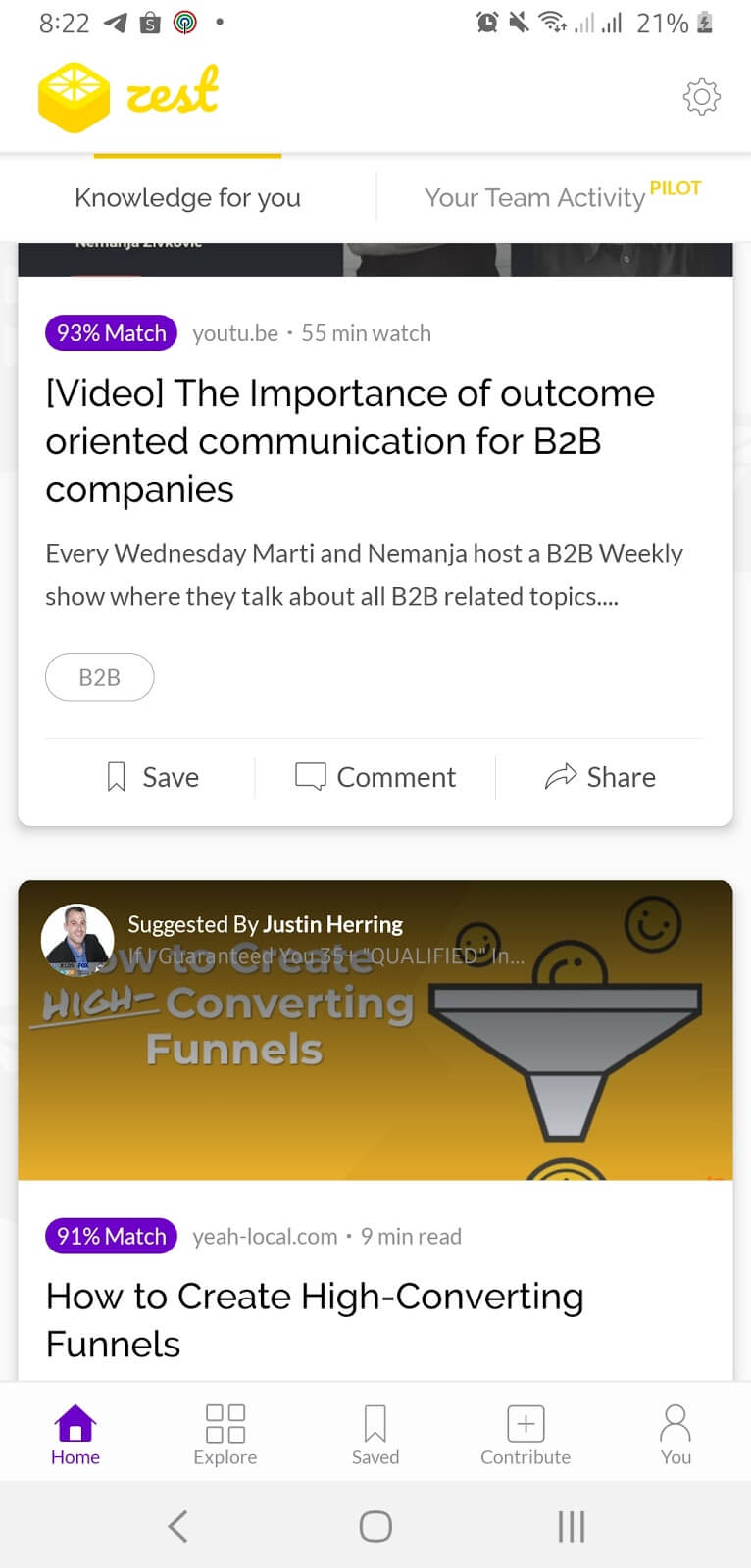Image resolution: width=751 pixels, height=1568 pixels.
Task: Select the Knowledge for you tab
Action: pos(187,197)
